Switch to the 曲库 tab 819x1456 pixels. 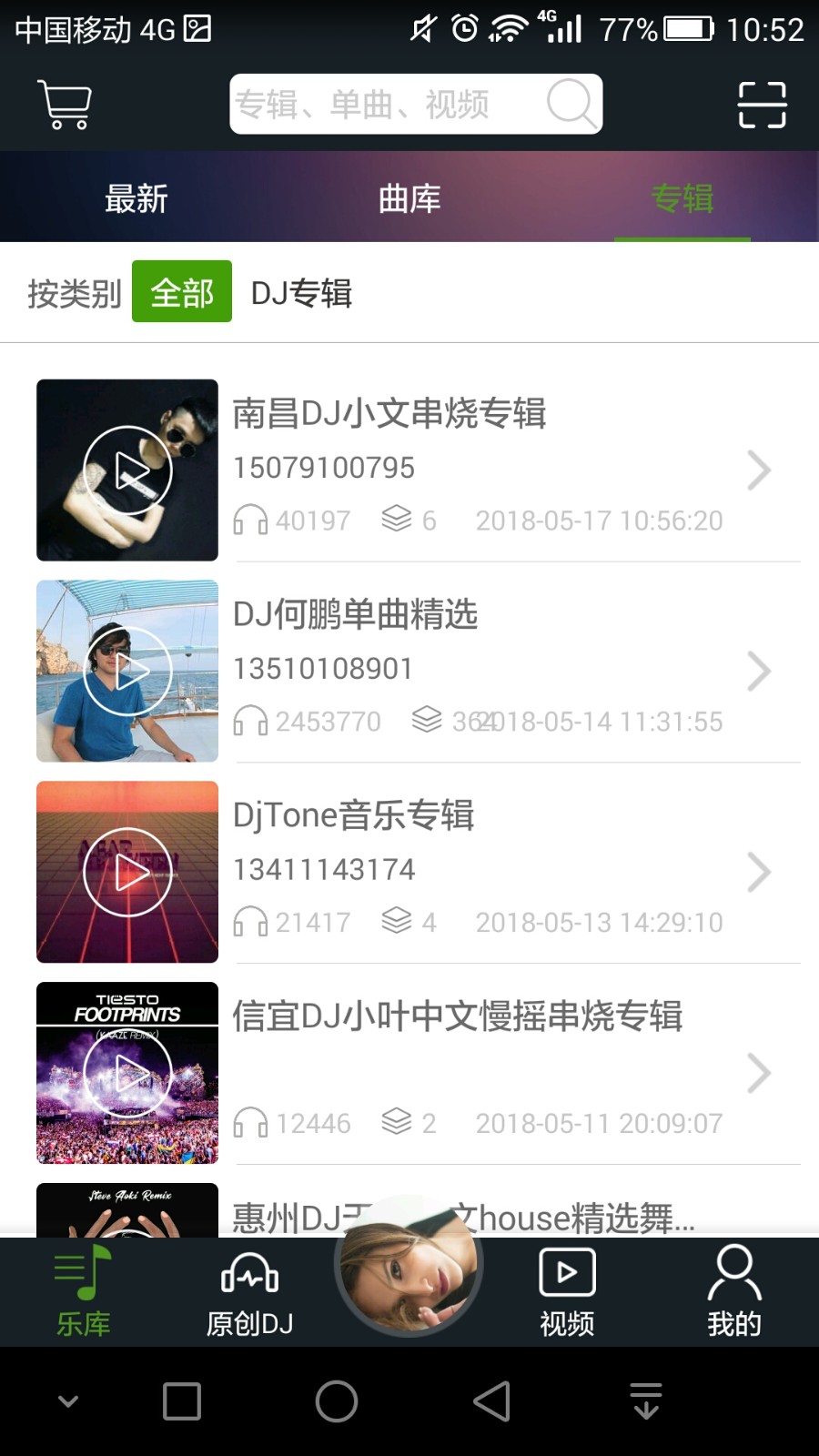pos(409,197)
